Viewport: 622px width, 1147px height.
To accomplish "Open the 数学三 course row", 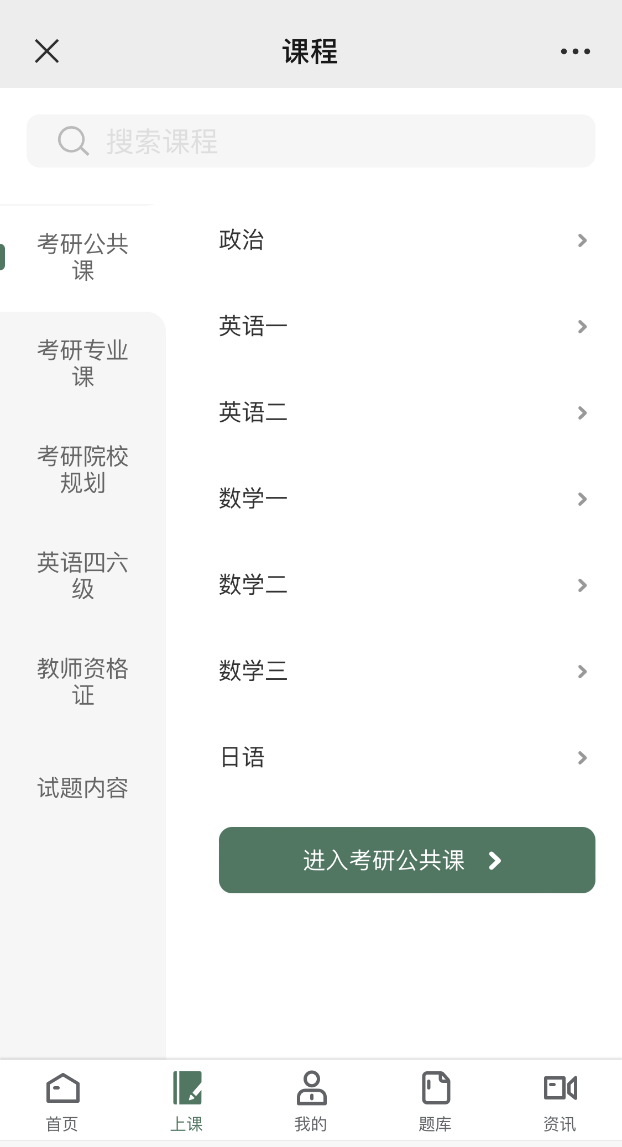I will (x=404, y=671).
